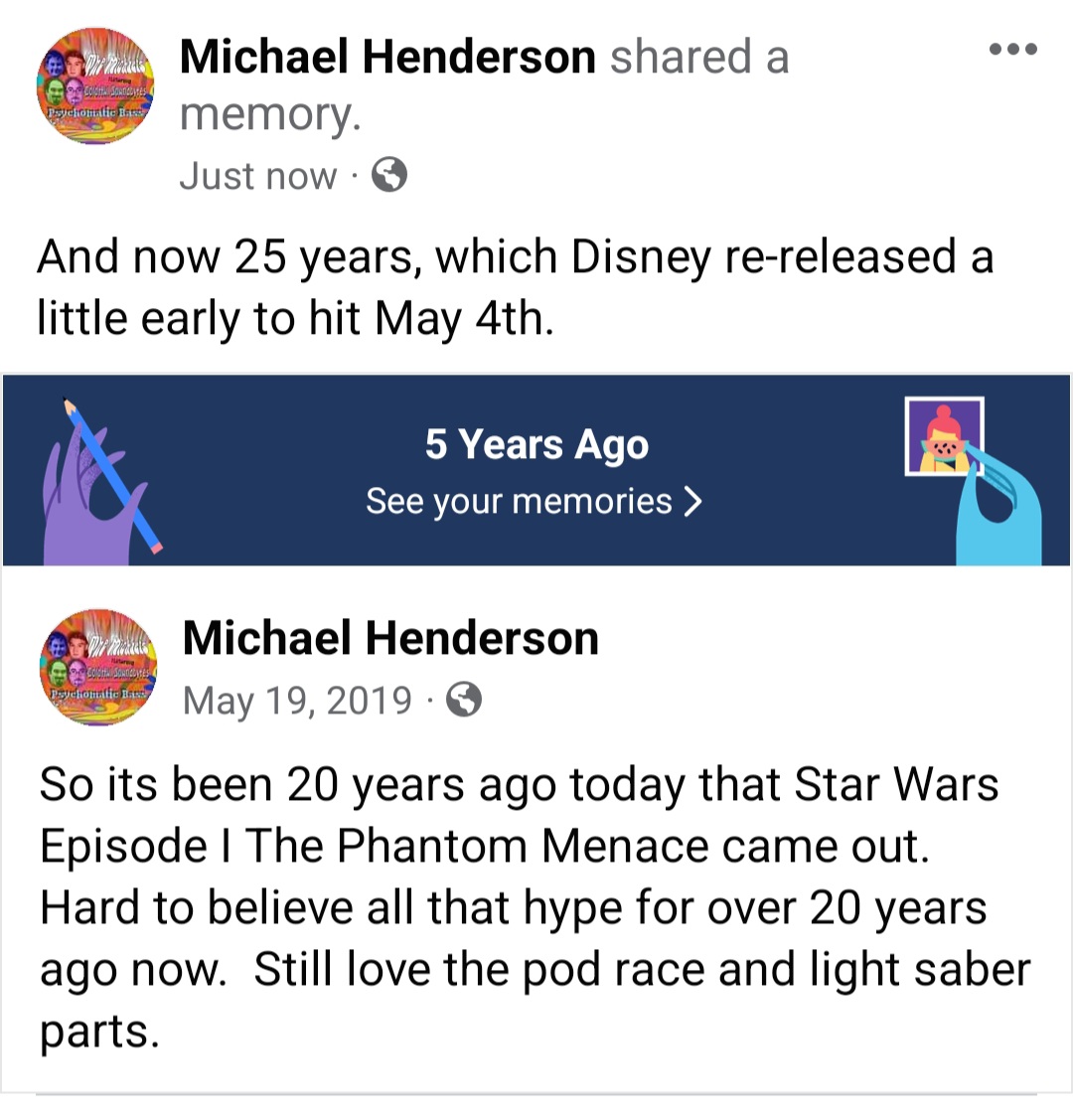Open the May 19, 2019 timestamp

tap(297, 701)
